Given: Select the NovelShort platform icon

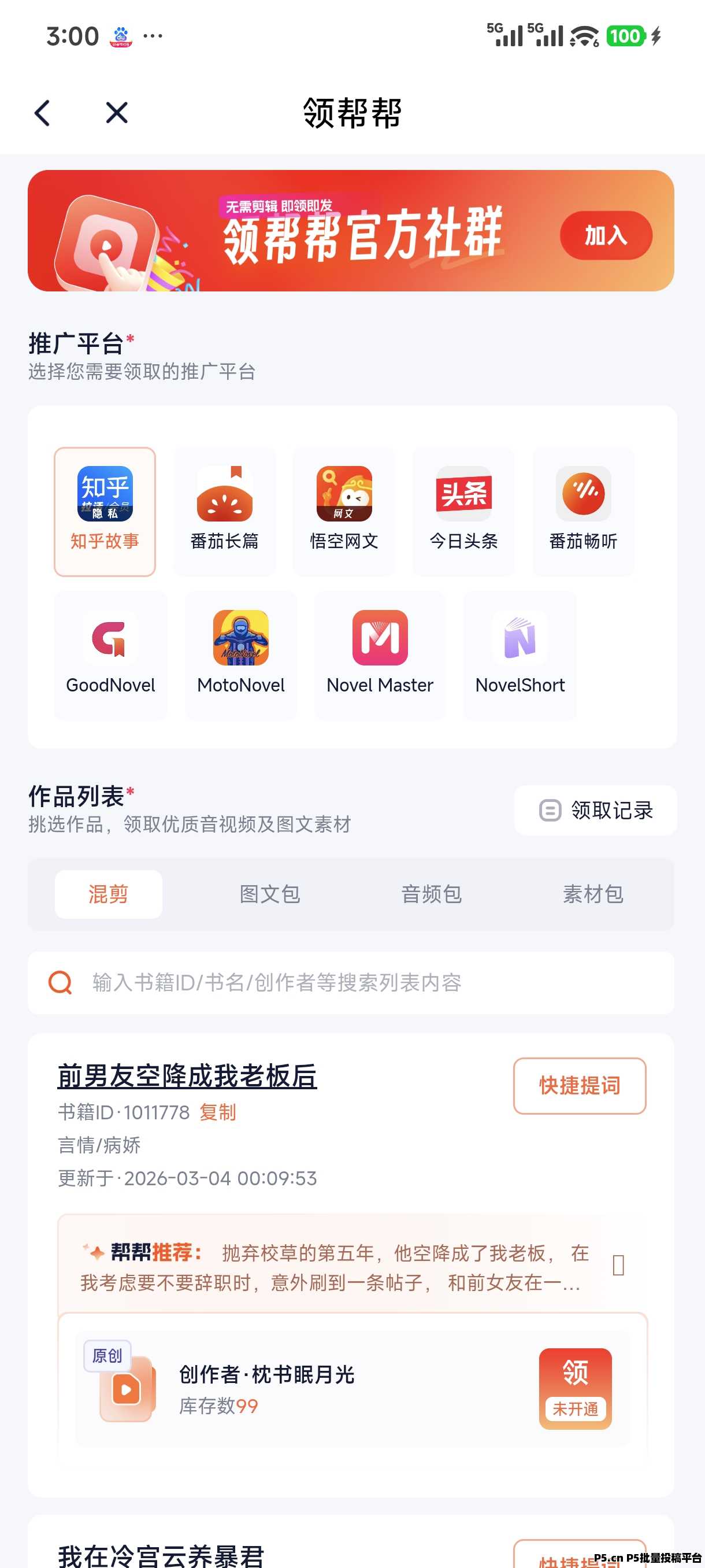Looking at the screenshot, I should point(520,653).
